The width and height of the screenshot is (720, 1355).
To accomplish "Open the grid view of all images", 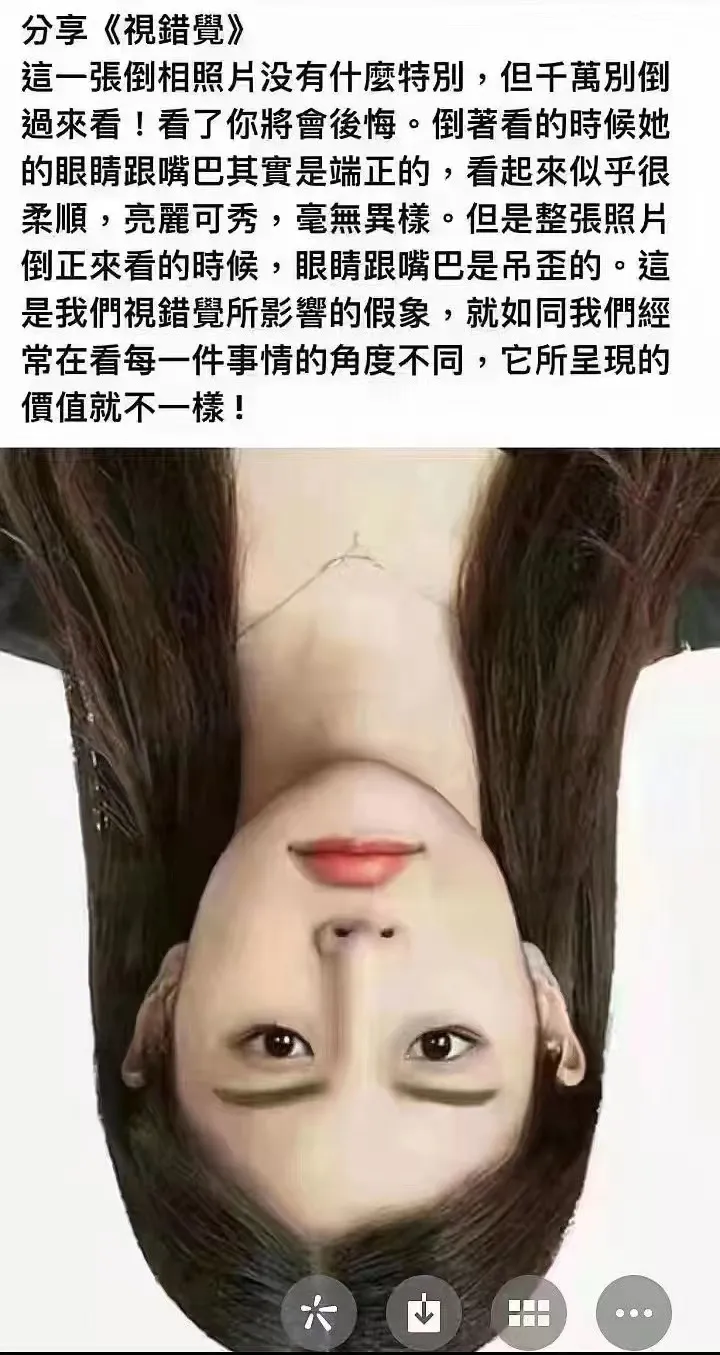I will pos(529,1312).
